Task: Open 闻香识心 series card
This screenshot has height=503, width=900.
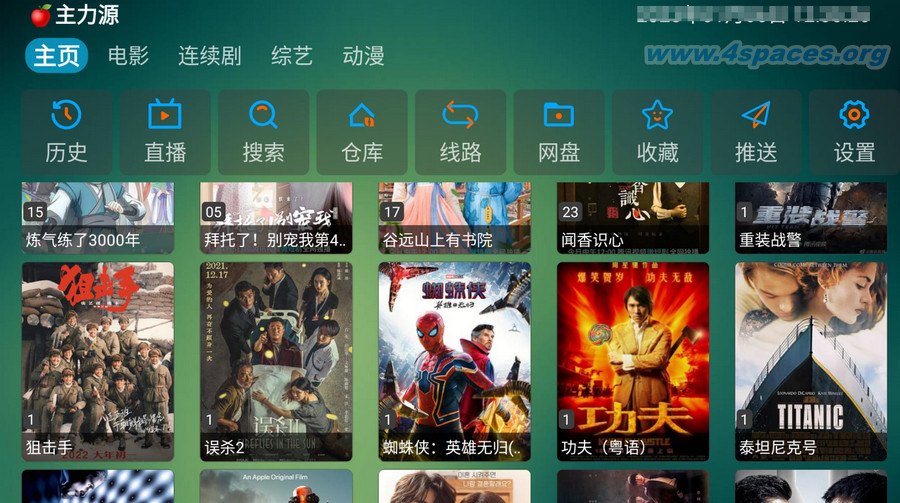Action: (x=633, y=218)
